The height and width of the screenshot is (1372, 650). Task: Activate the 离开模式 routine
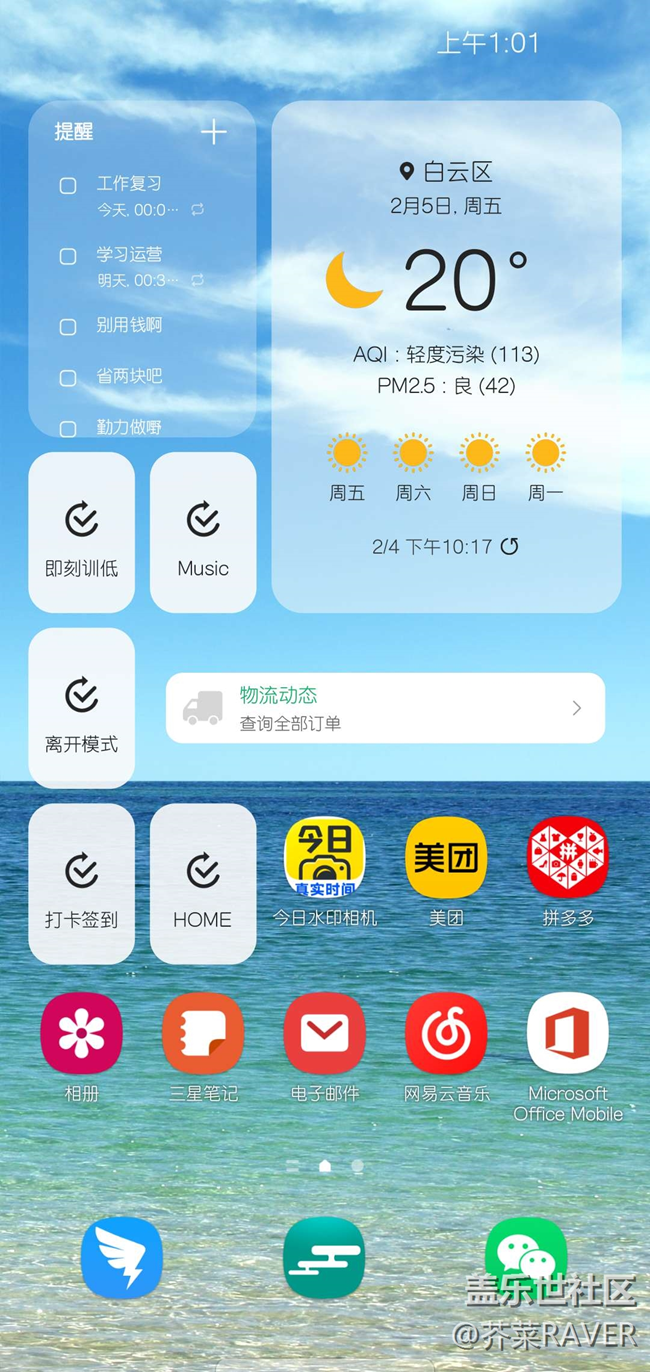click(x=81, y=708)
